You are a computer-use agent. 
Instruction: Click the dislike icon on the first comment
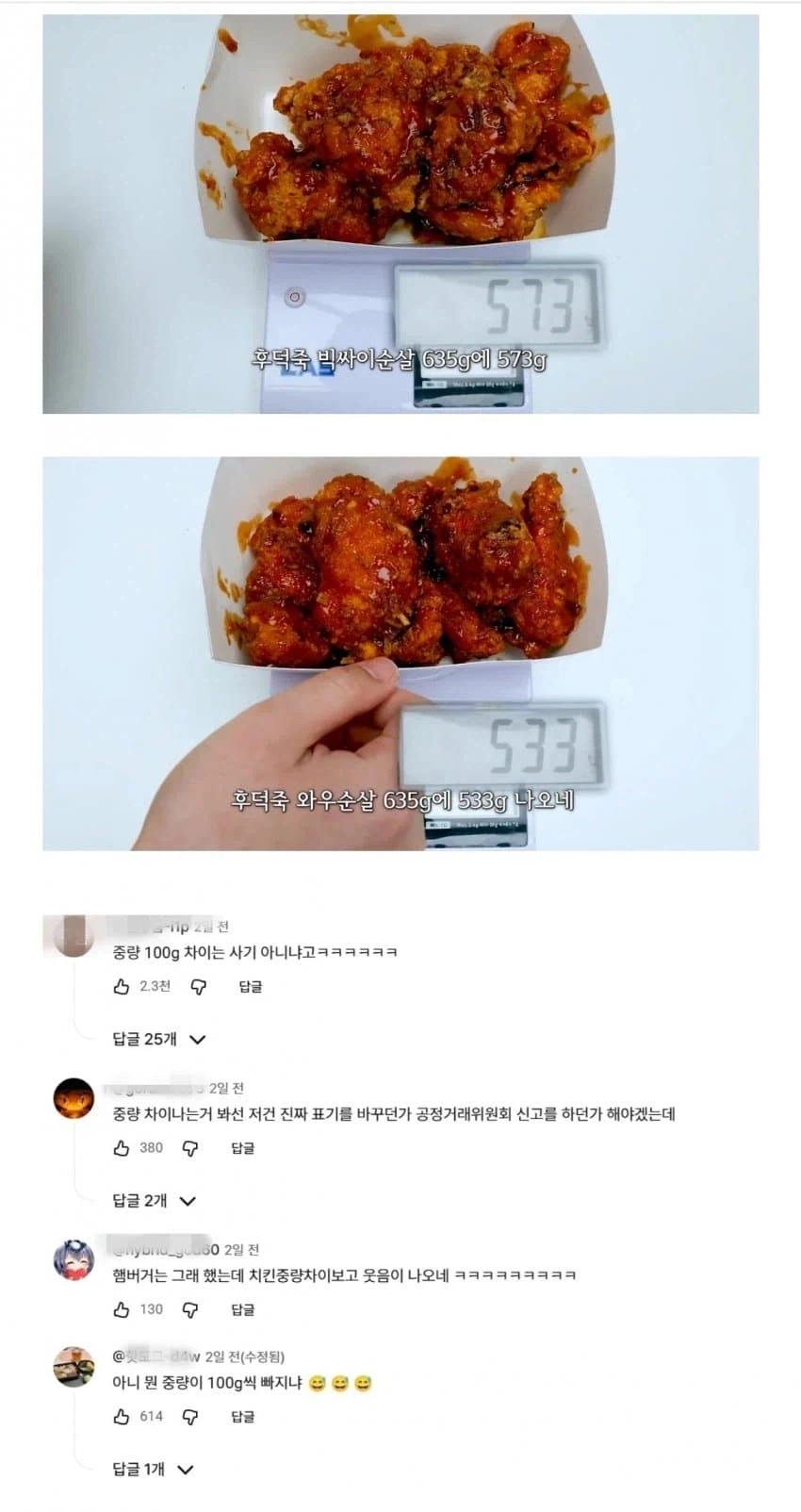(196, 985)
